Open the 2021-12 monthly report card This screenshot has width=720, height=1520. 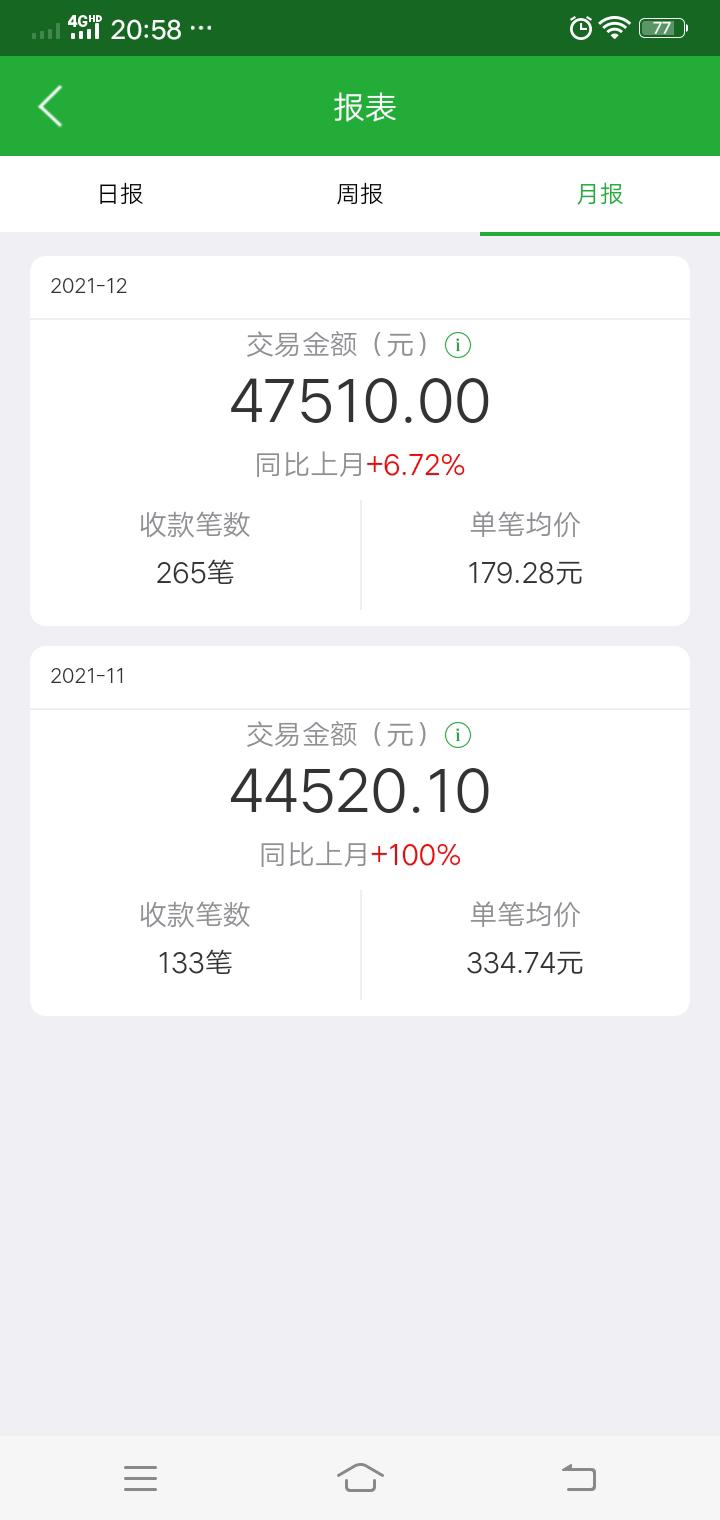(x=360, y=441)
